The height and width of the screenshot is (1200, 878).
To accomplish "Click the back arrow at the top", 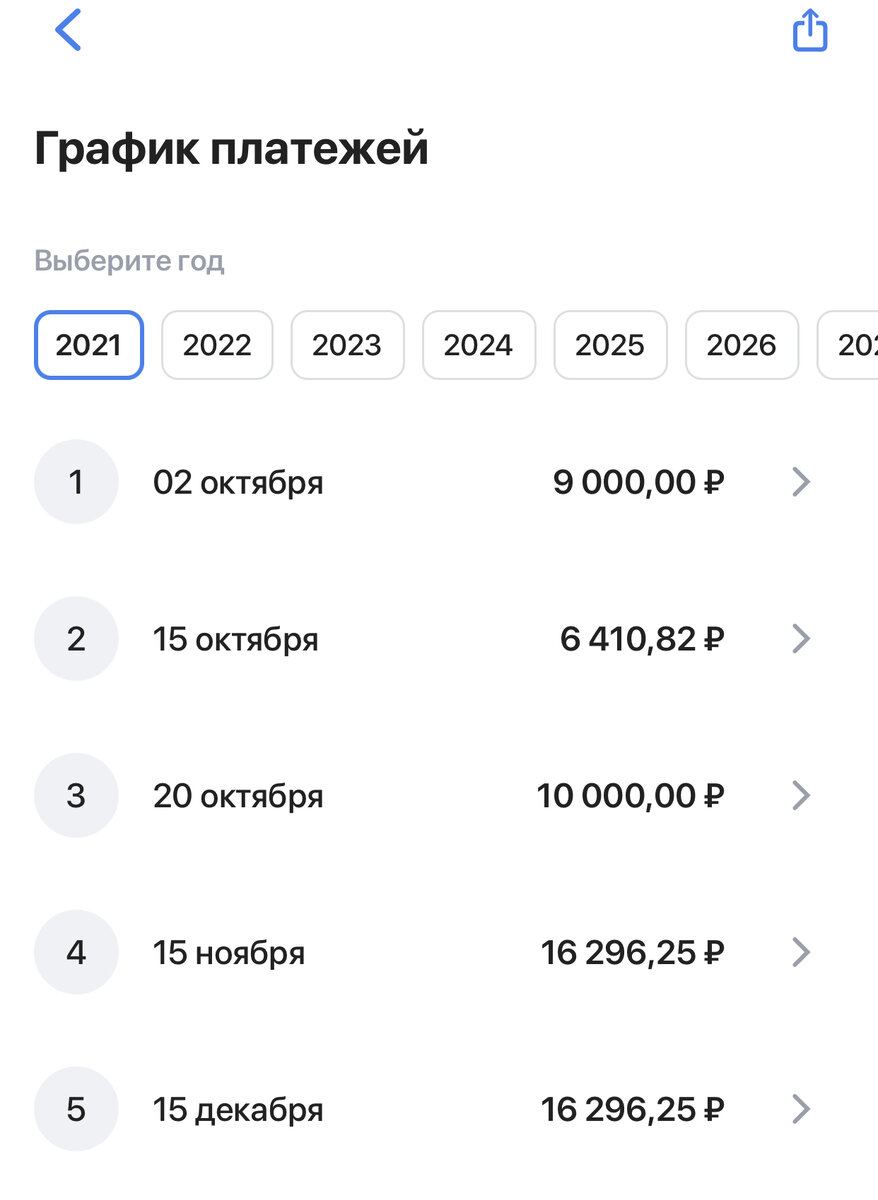I will coord(67,30).
